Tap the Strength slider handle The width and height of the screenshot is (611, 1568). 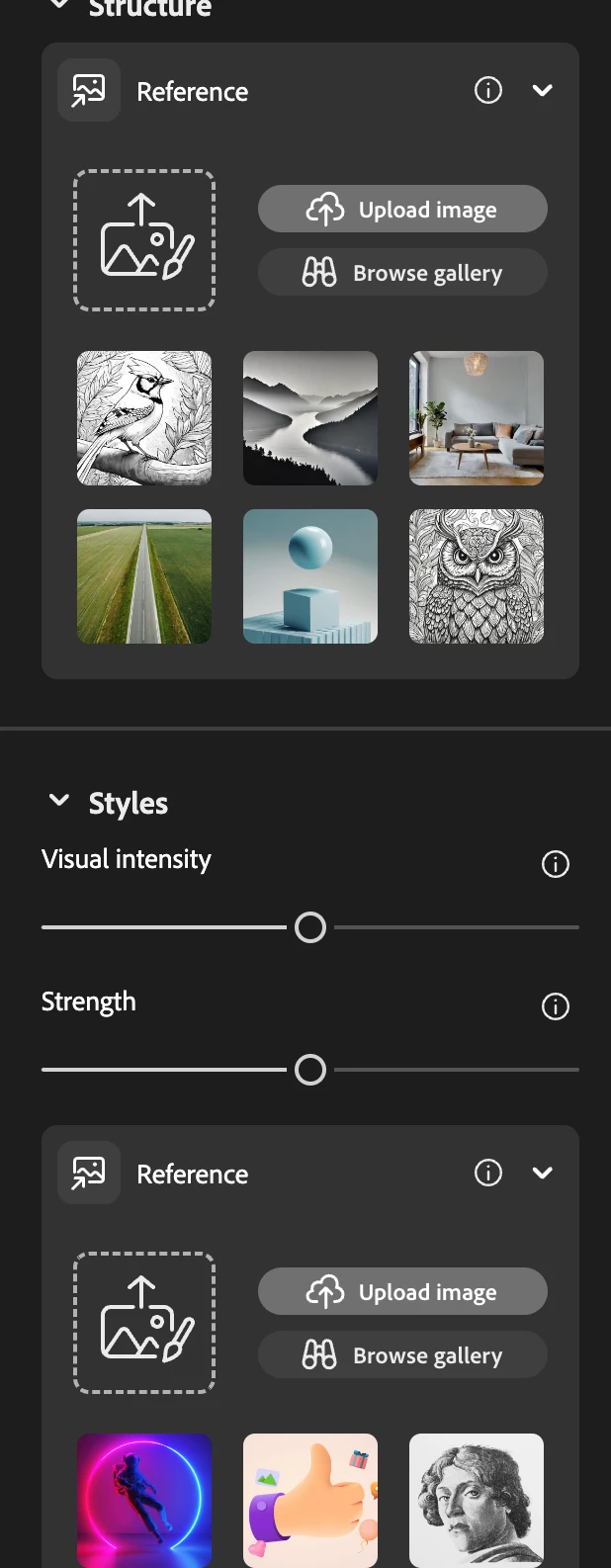(310, 1070)
